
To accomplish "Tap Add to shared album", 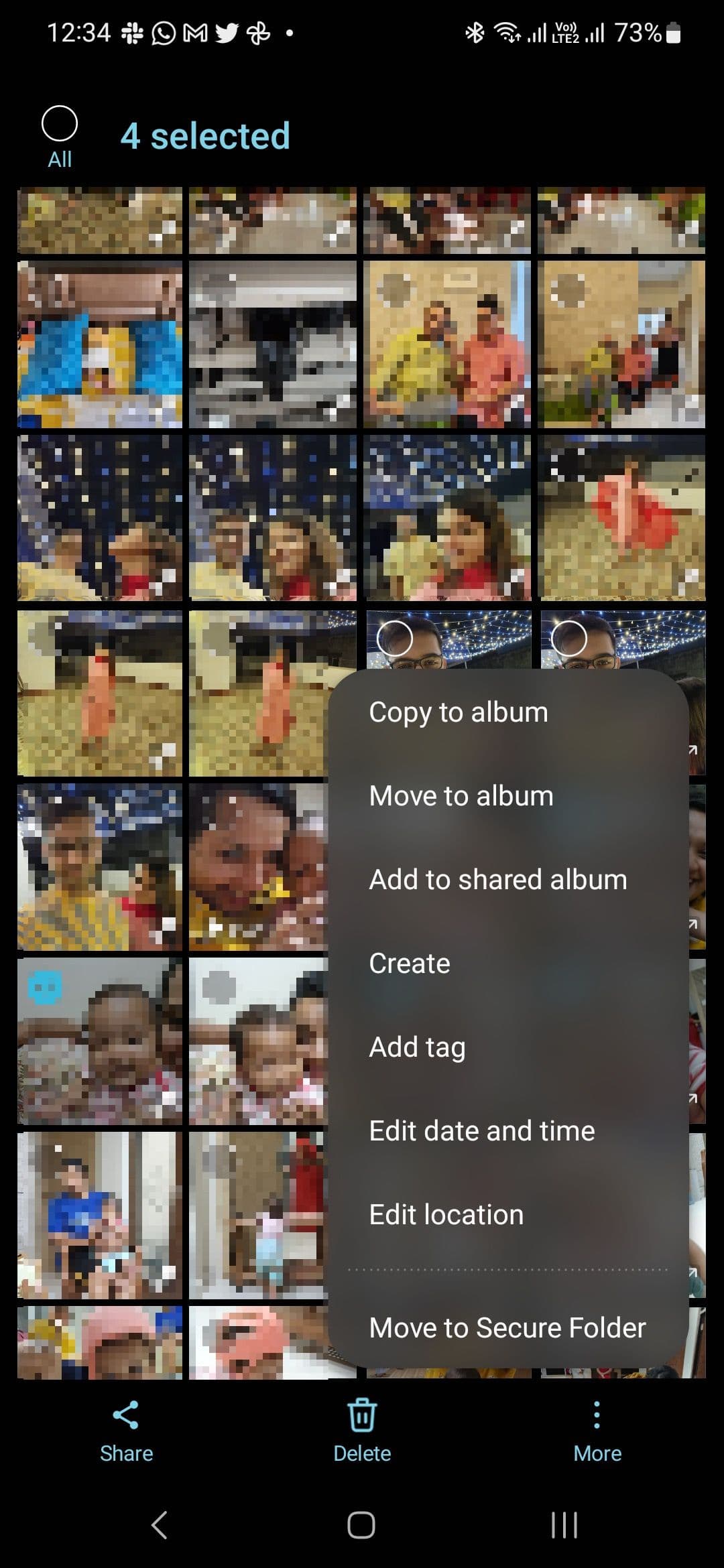I will [497, 879].
